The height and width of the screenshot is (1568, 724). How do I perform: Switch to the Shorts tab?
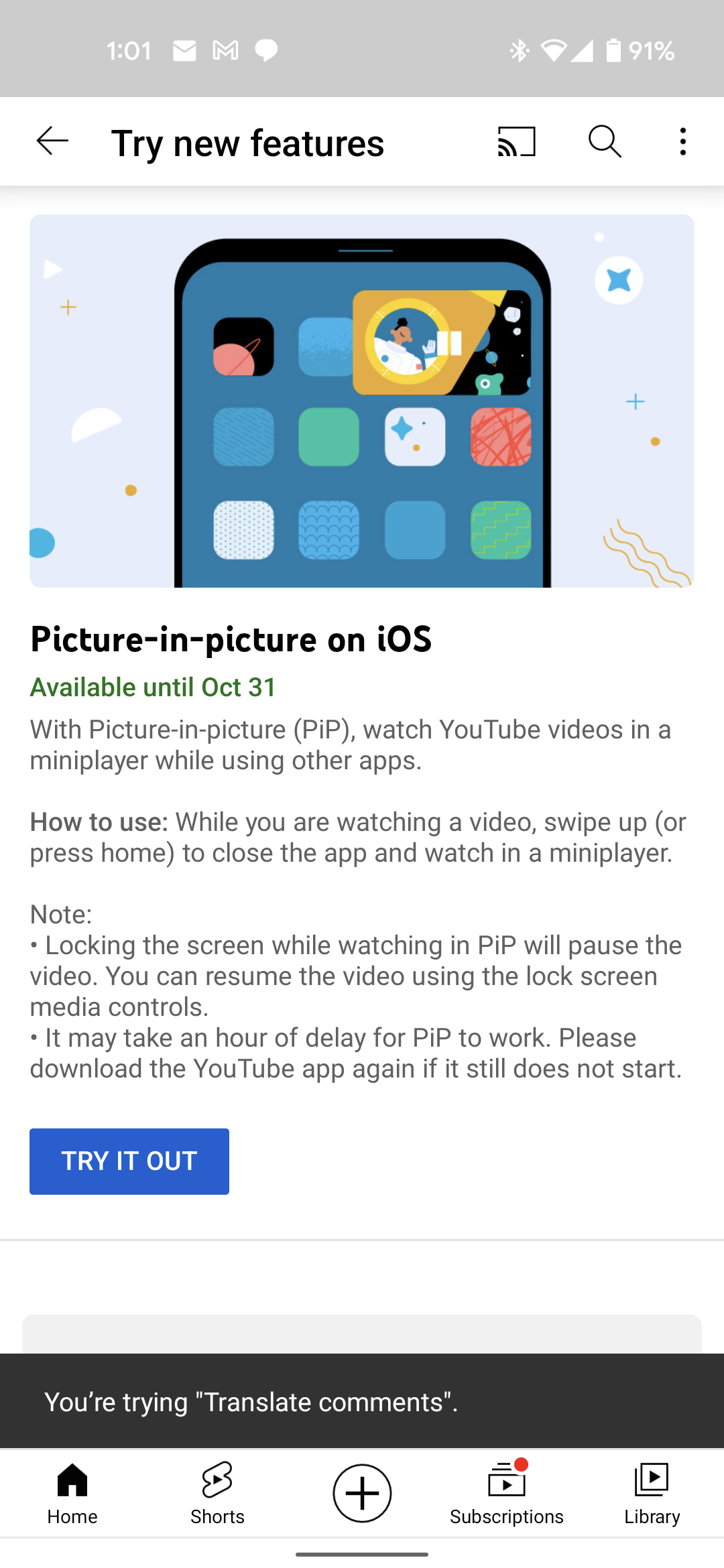coord(217,1493)
